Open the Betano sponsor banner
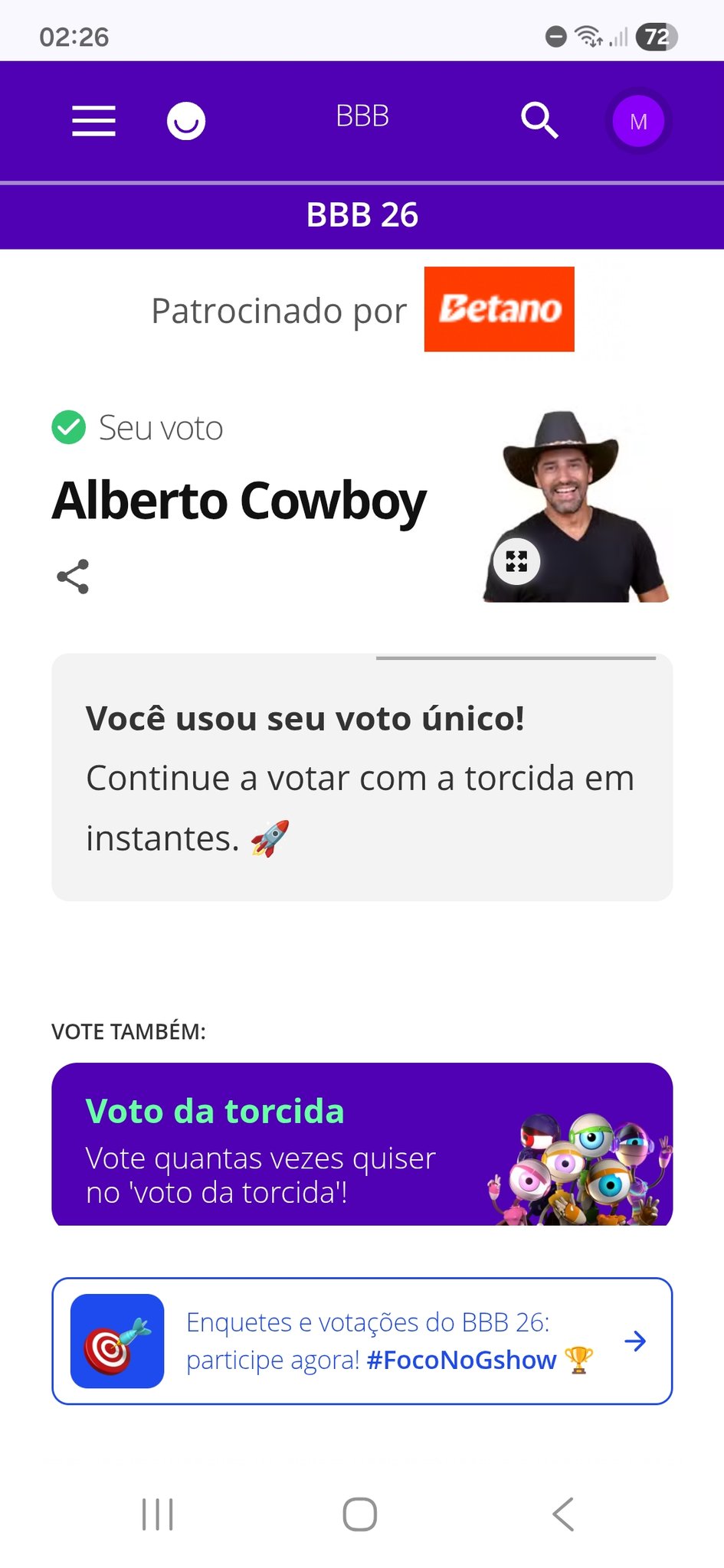Viewport: 724px width, 1568px height. click(x=499, y=309)
